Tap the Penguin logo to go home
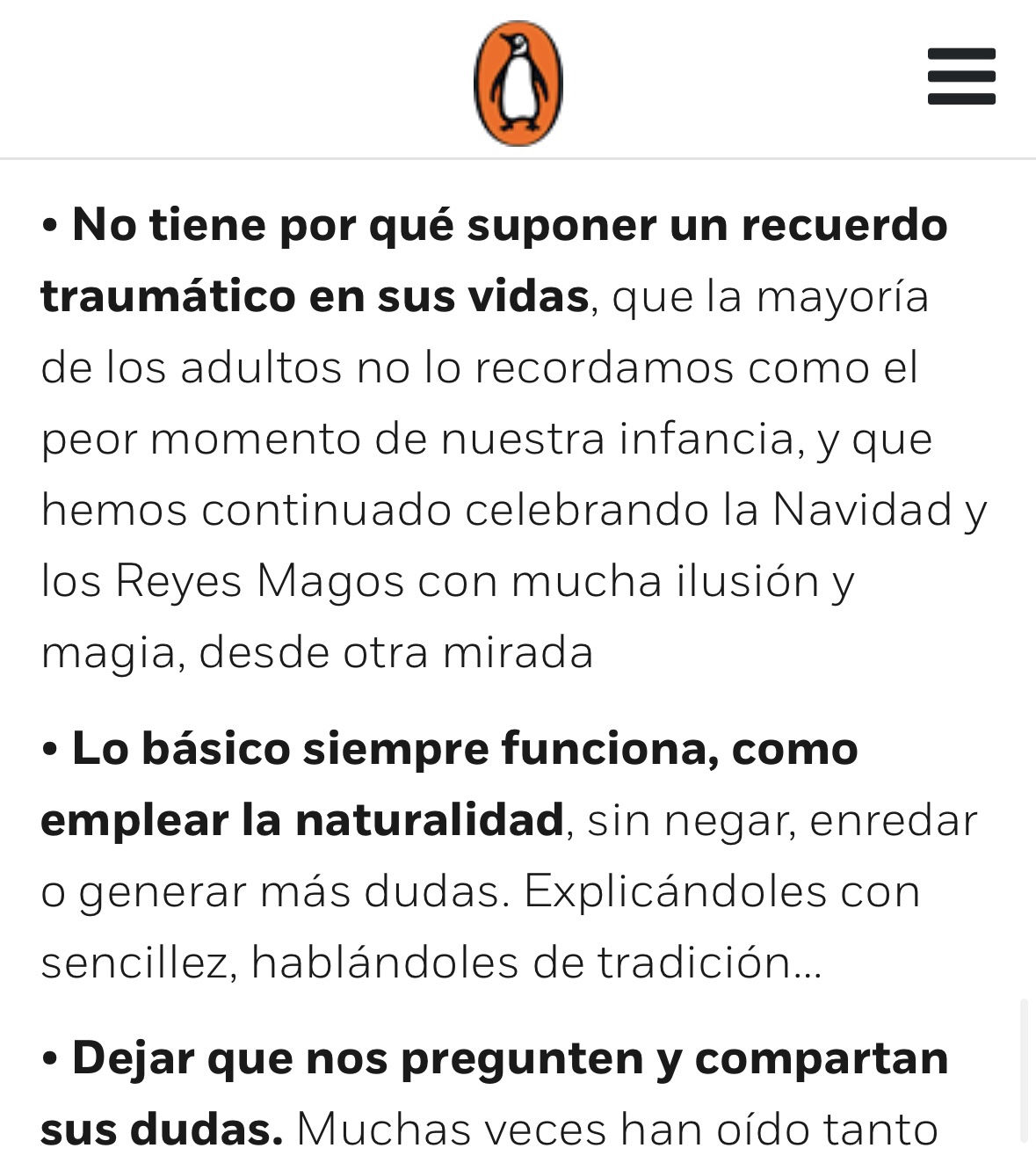This screenshot has height=1170, width=1036. coord(518,84)
